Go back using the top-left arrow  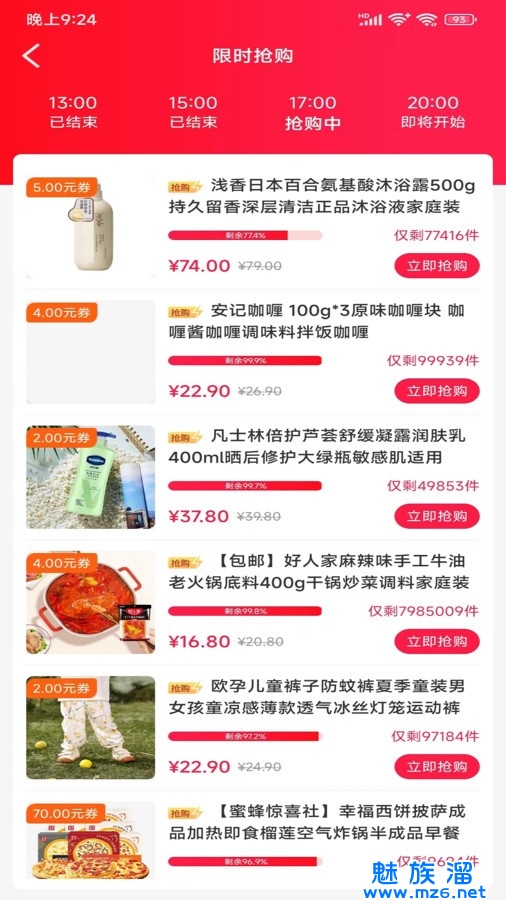pos(31,56)
